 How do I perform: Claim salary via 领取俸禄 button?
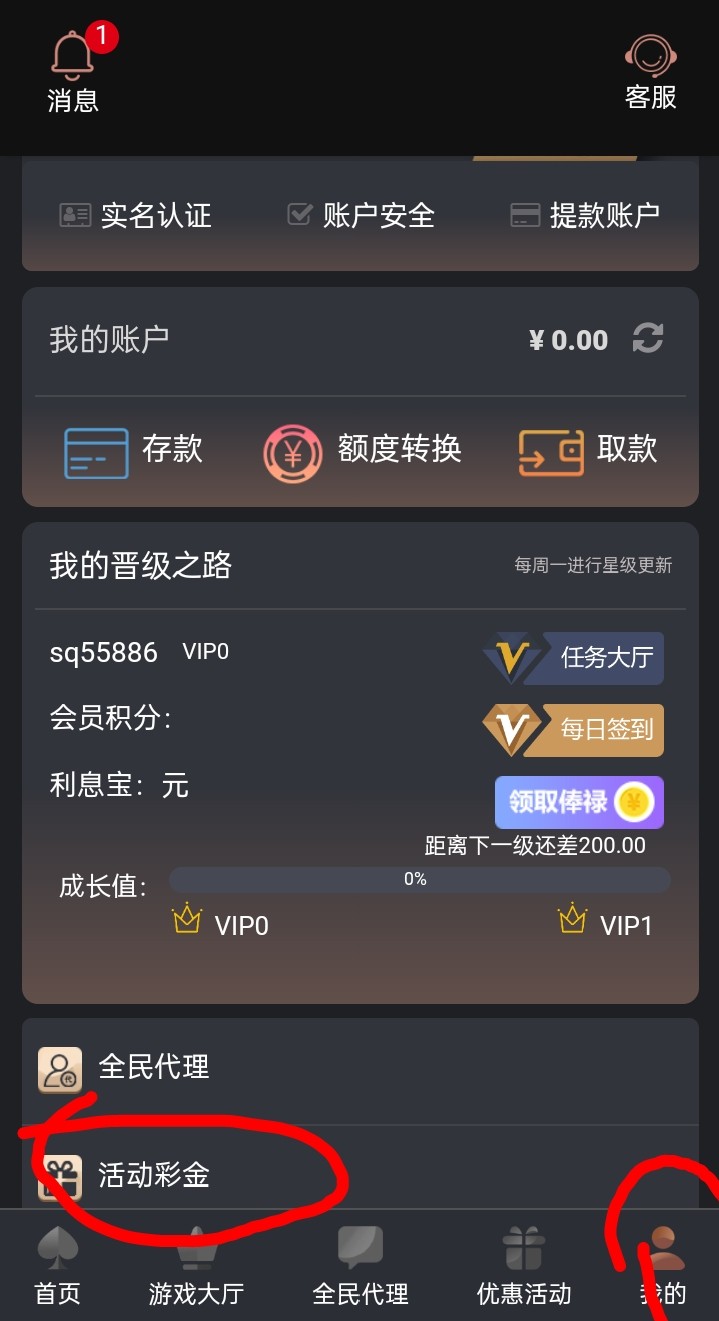click(x=579, y=802)
